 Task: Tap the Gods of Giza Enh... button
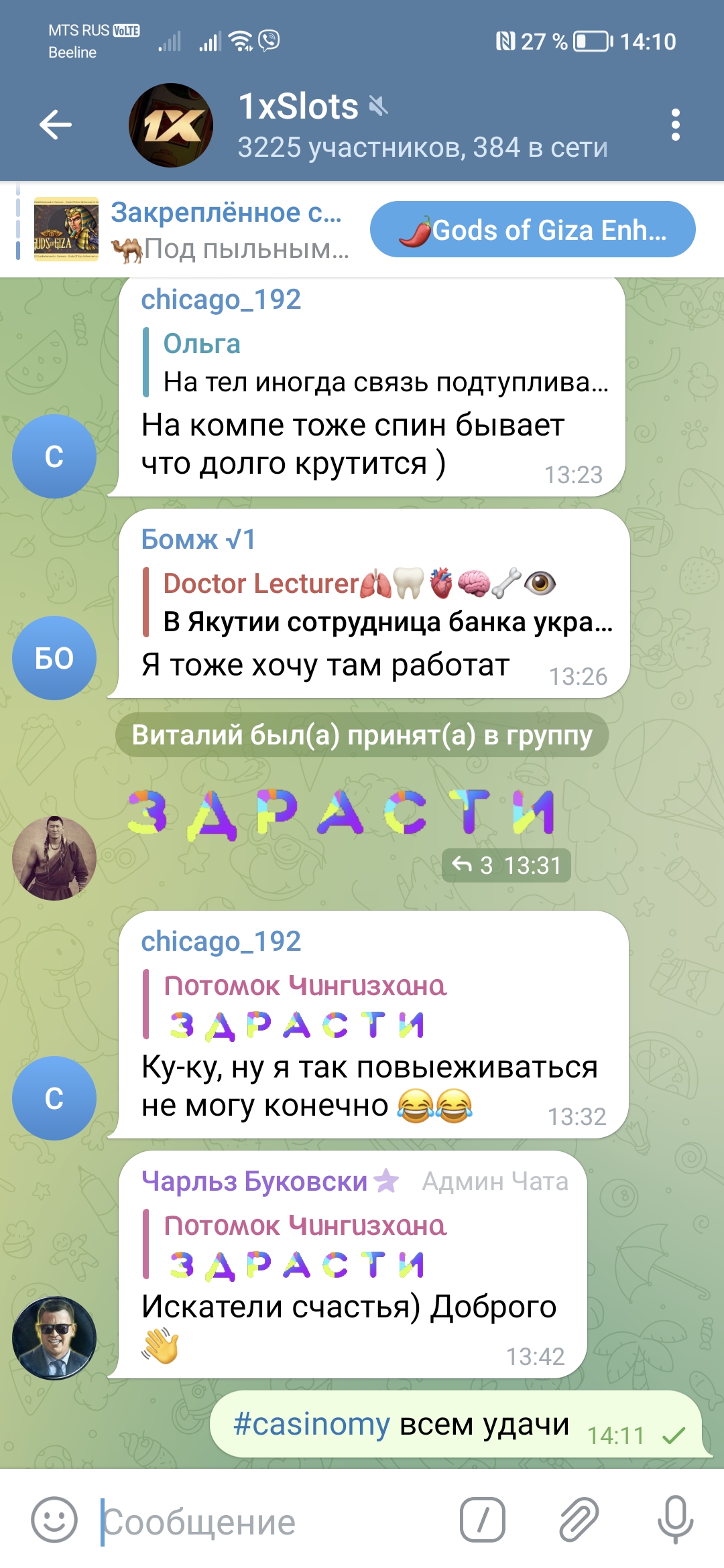point(532,230)
